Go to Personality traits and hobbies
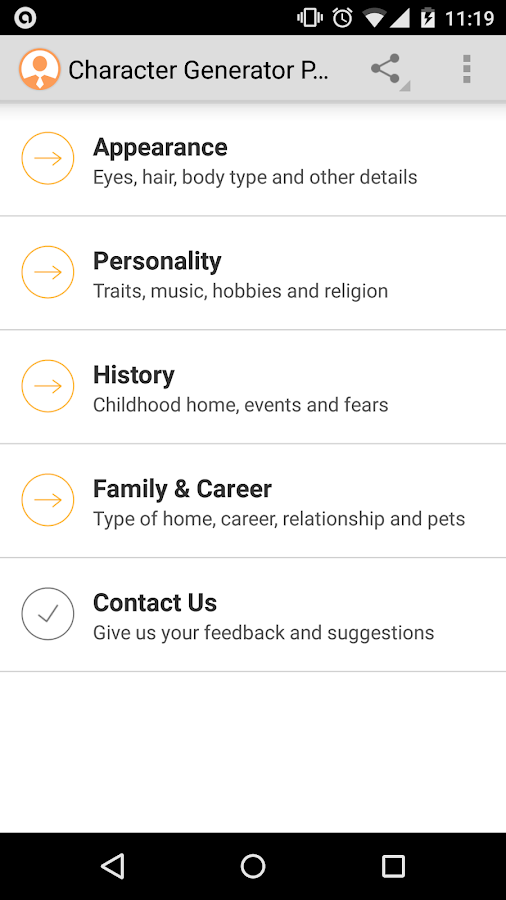Viewport: 506px width, 900px height. 253,273
